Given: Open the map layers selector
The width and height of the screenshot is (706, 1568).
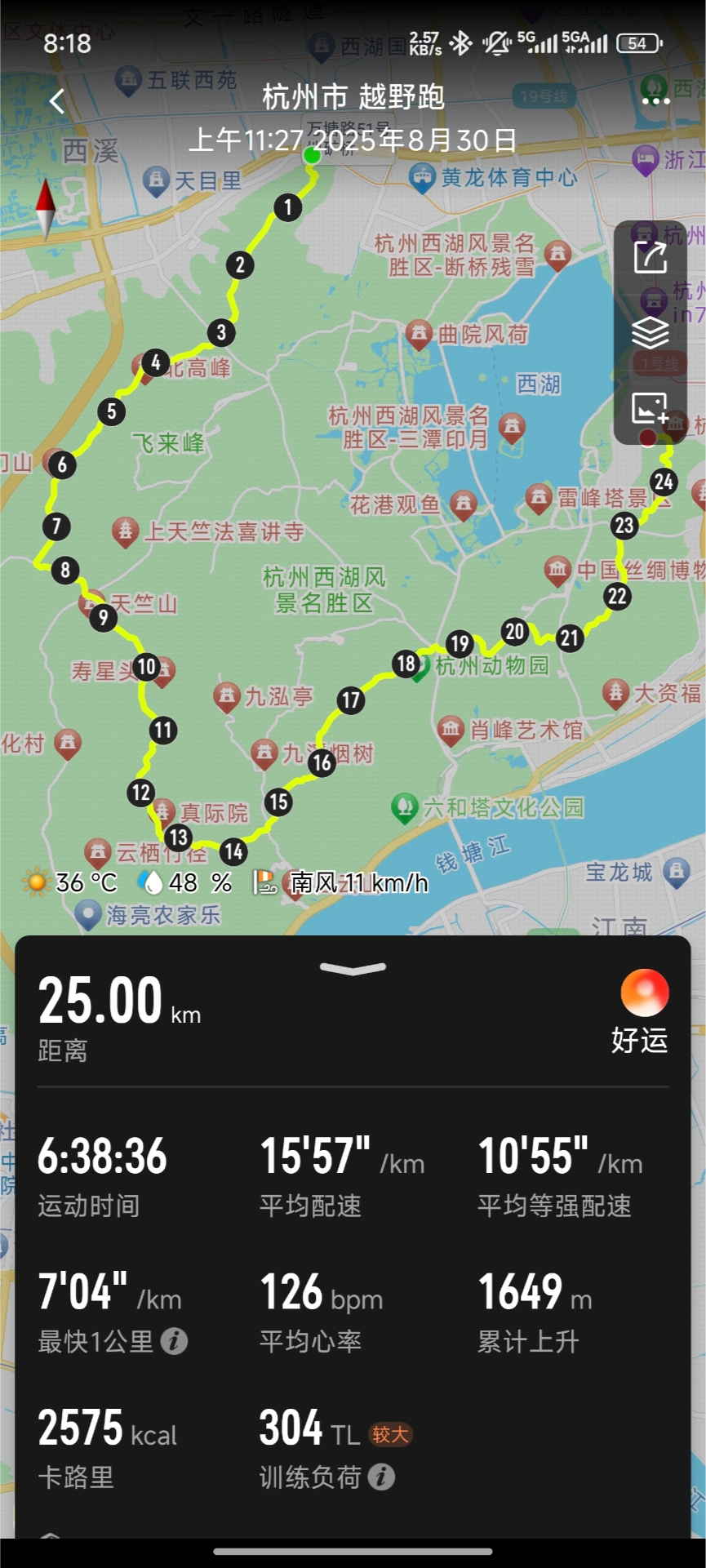Looking at the screenshot, I should click(x=650, y=332).
